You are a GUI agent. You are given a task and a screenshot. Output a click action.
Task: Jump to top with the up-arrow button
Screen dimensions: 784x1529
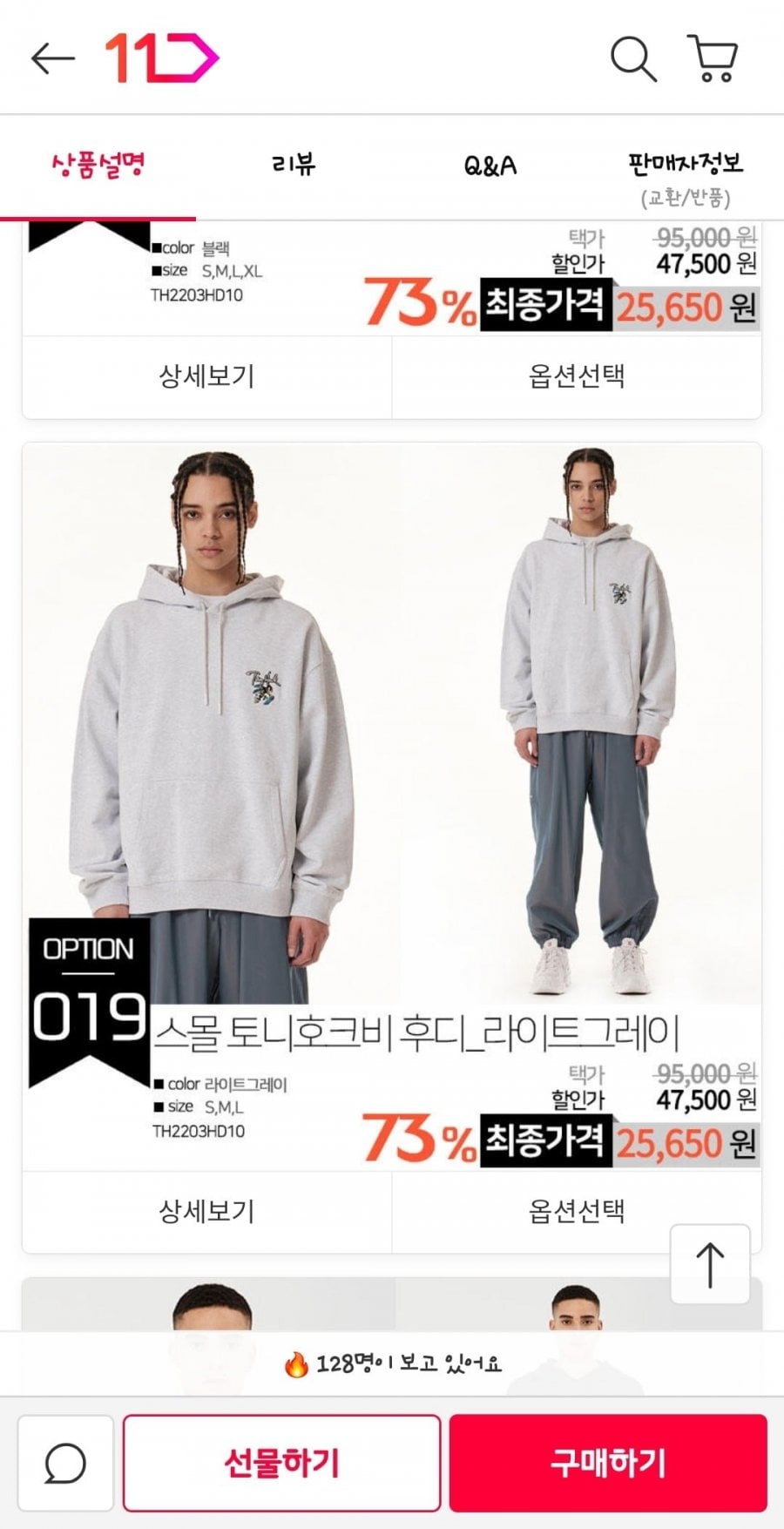(710, 1264)
